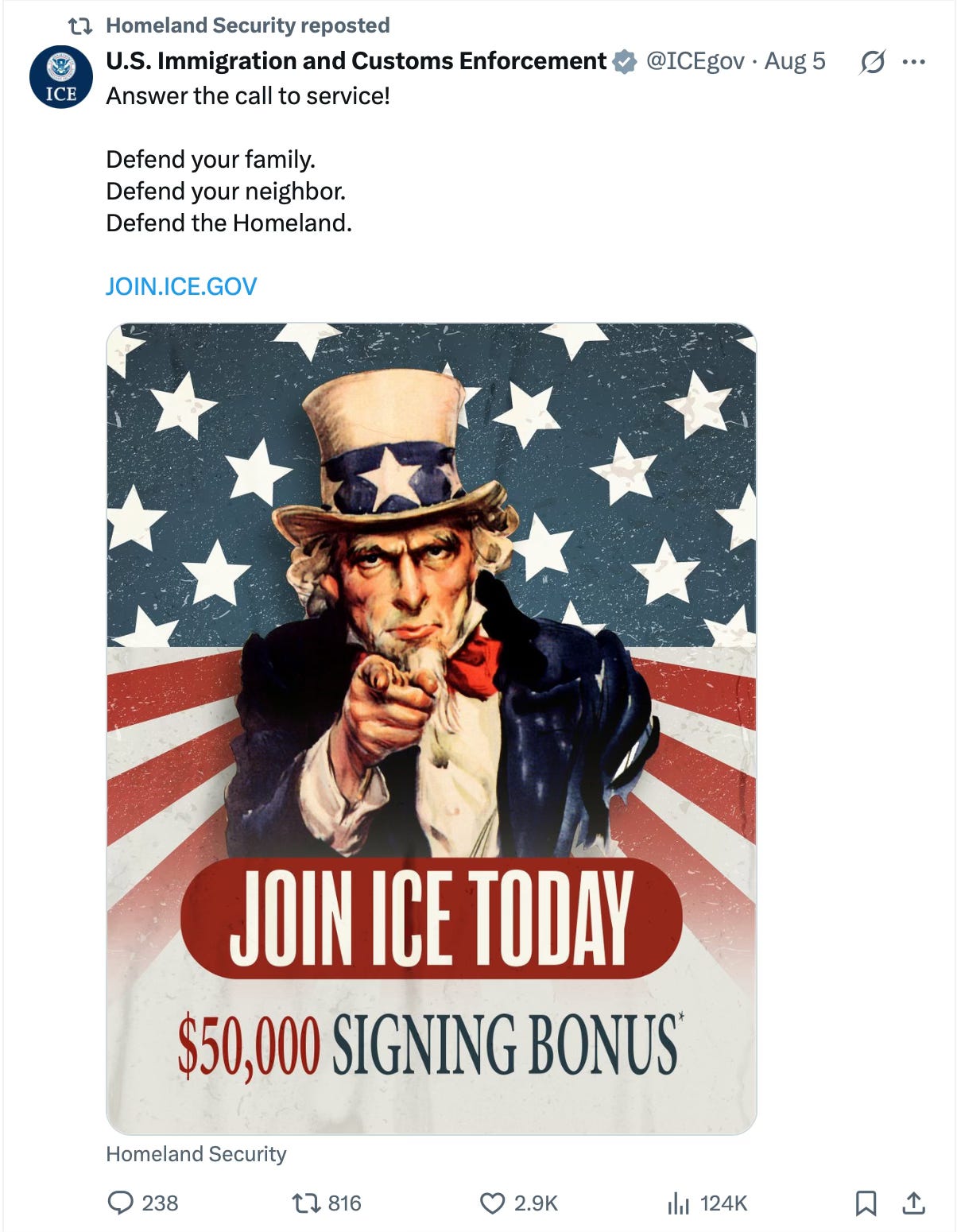Viewport: 957px width, 1232px height.
Task: Open the post's three-dot overflow menu
Action: coord(914,62)
